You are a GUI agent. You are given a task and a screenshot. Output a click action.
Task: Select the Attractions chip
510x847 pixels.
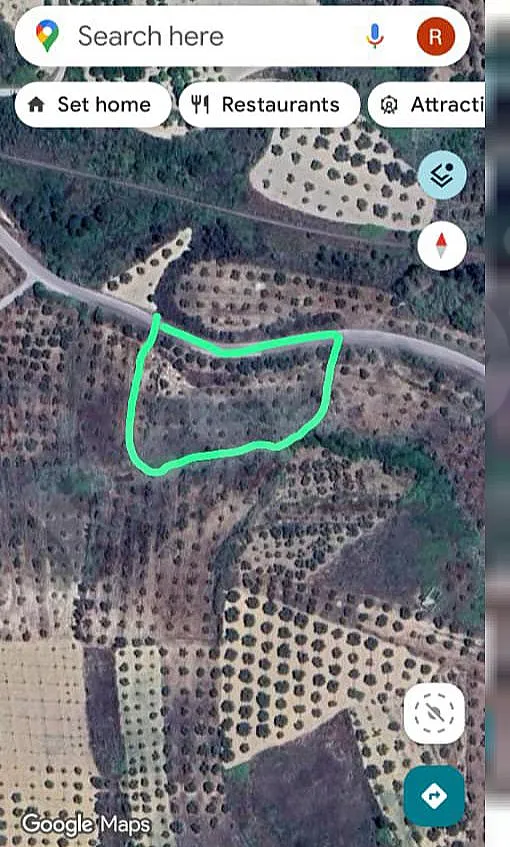[427, 105]
